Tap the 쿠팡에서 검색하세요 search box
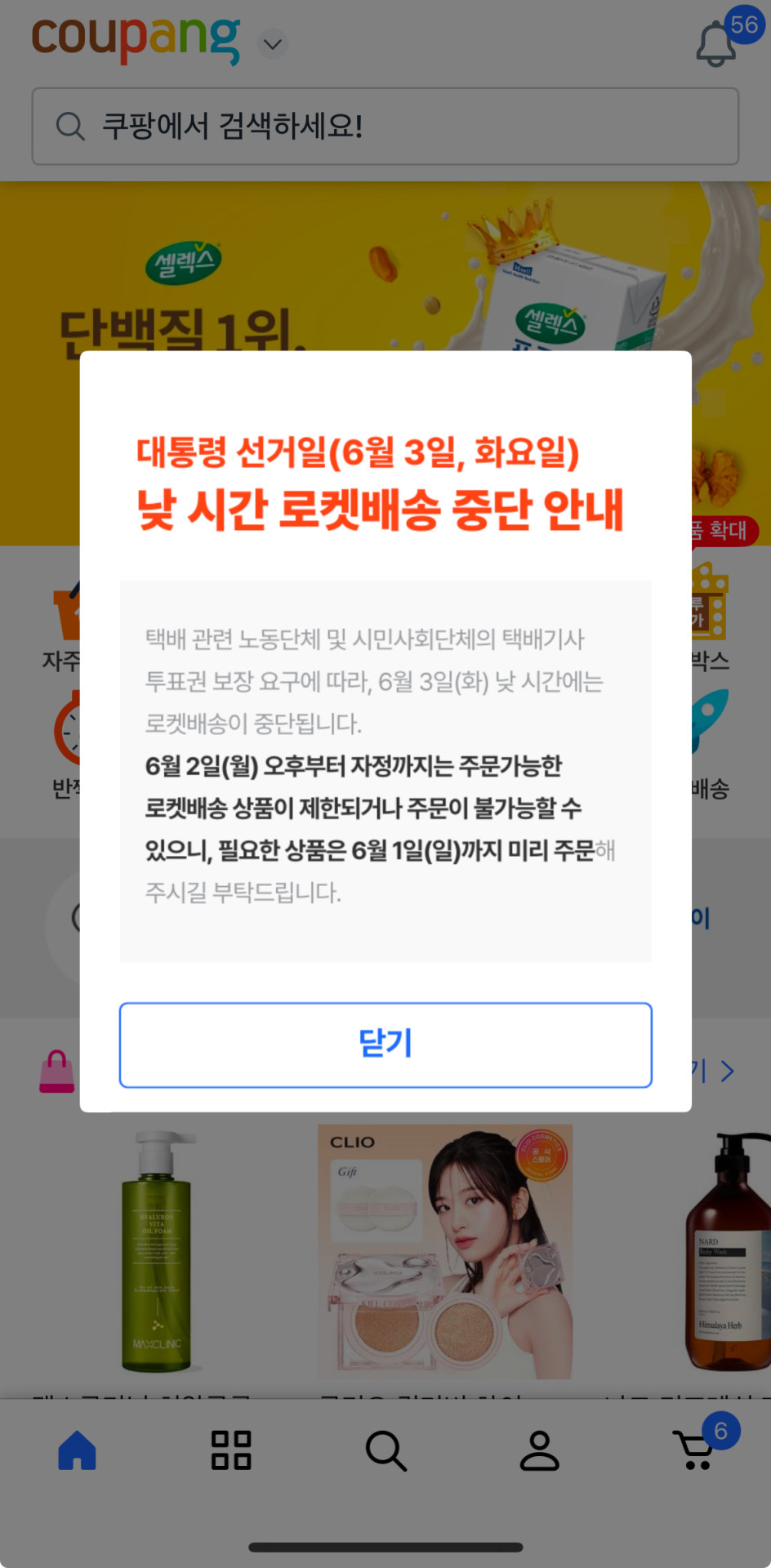This screenshot has height=1568, width=771. (x=385, y=127)
